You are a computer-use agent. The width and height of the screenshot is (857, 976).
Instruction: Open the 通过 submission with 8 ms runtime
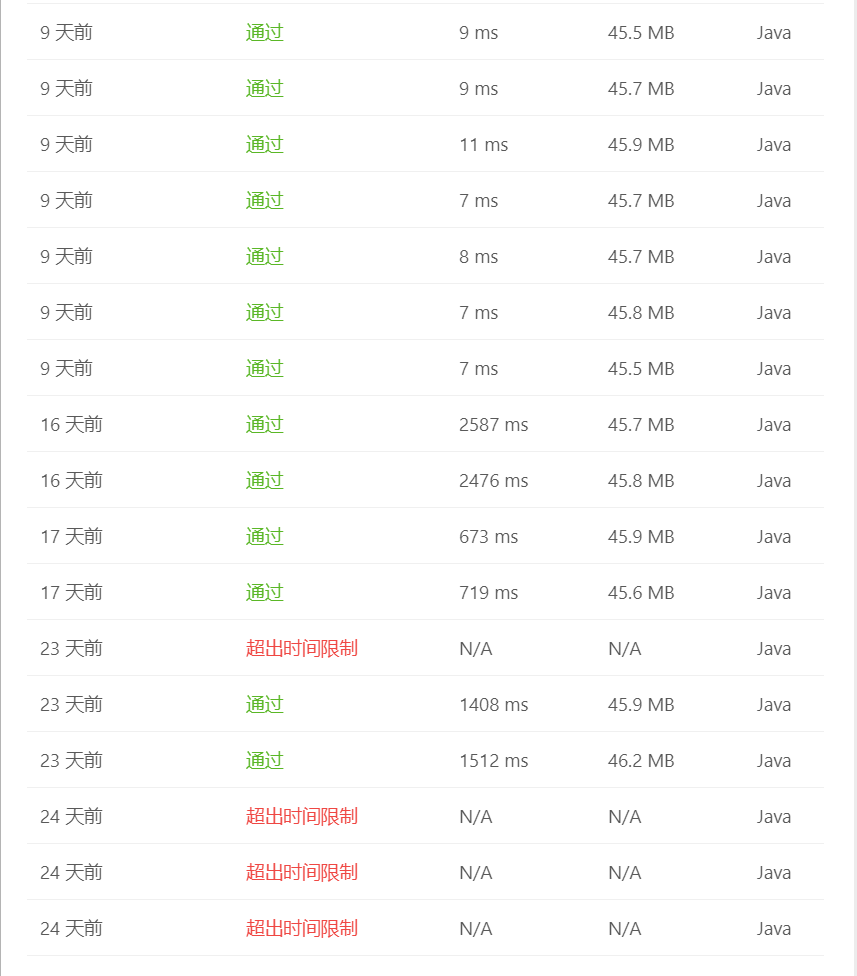click(265, 256)
